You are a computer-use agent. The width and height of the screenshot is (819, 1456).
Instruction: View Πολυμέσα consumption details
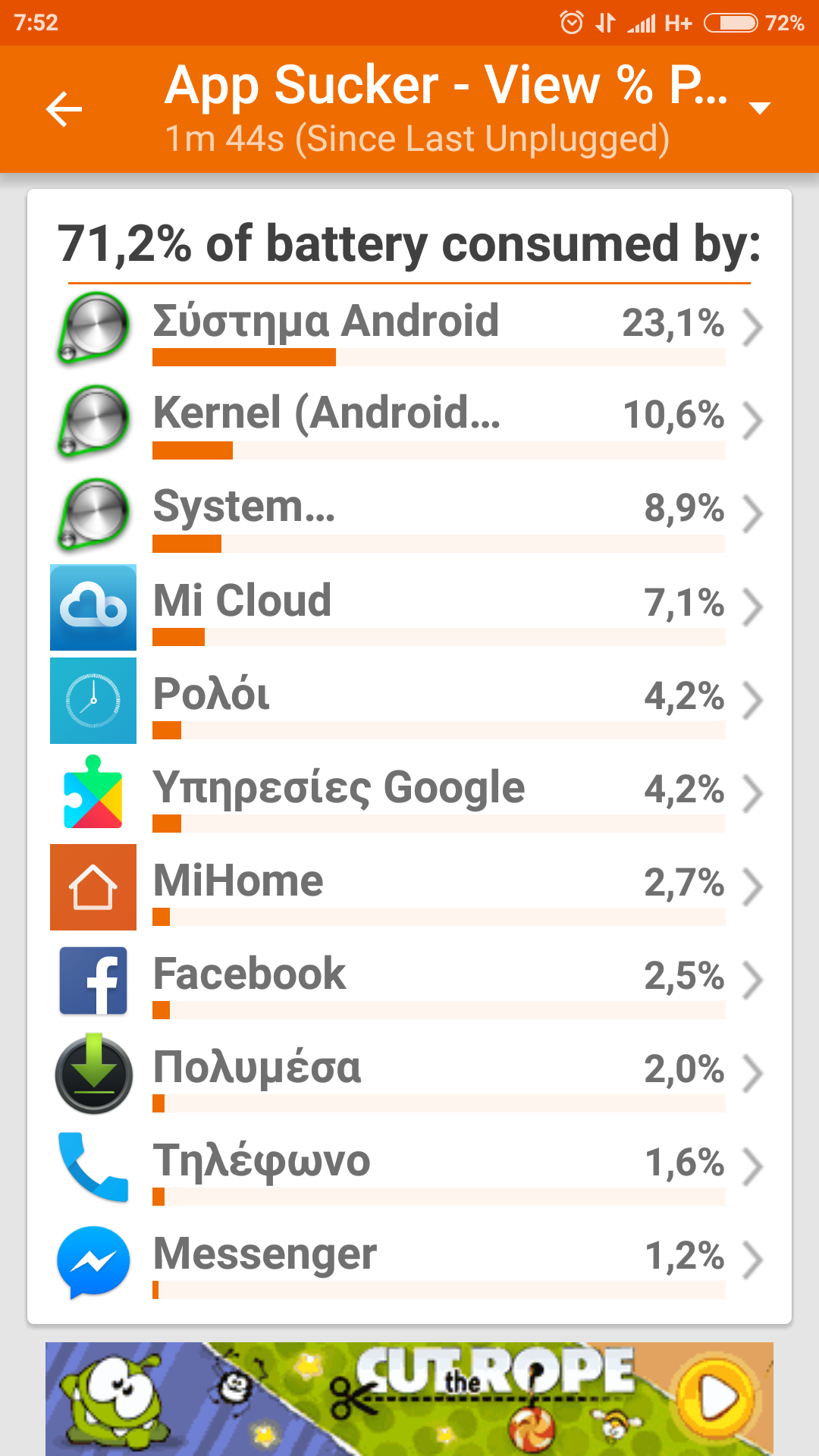(x=409, y=1075)
